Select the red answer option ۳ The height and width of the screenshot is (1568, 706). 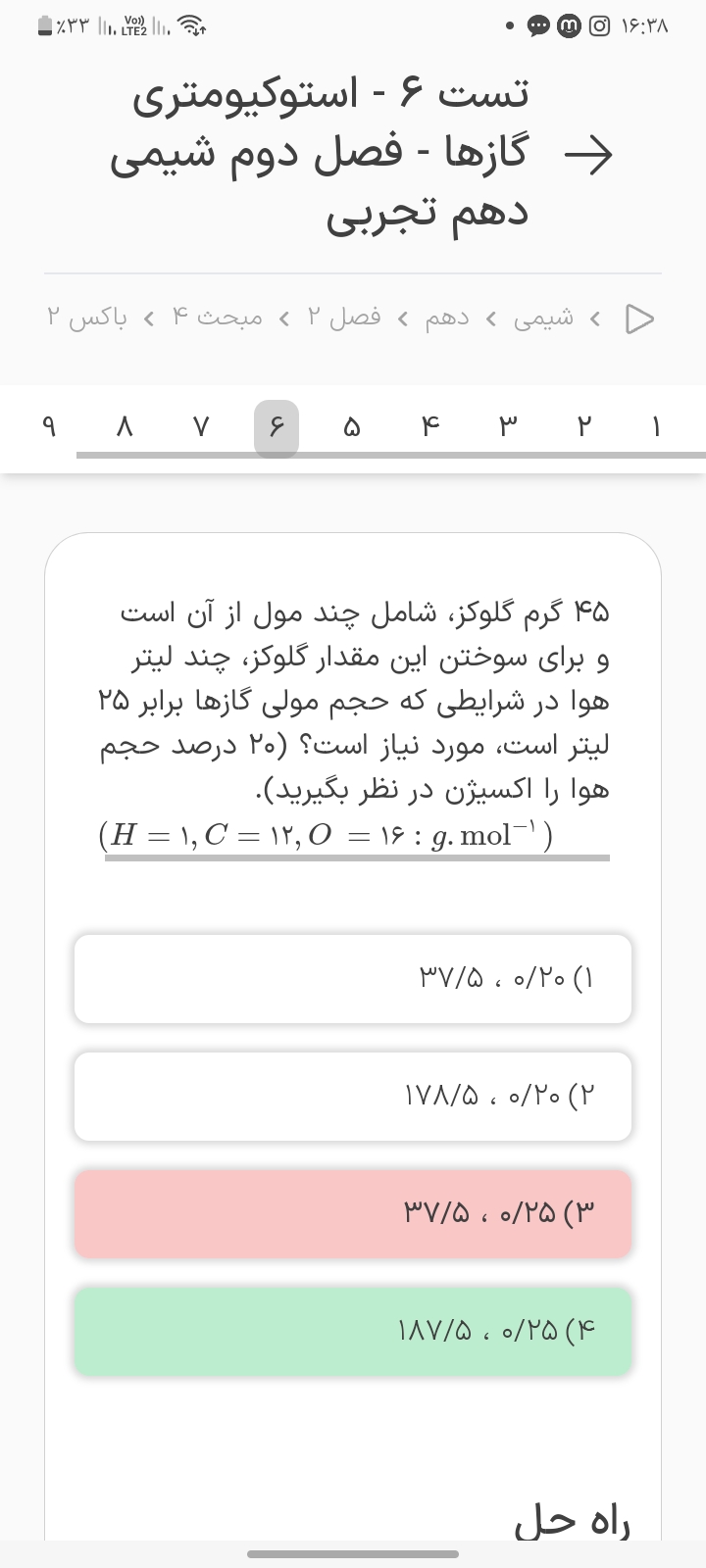(353, 1213)
